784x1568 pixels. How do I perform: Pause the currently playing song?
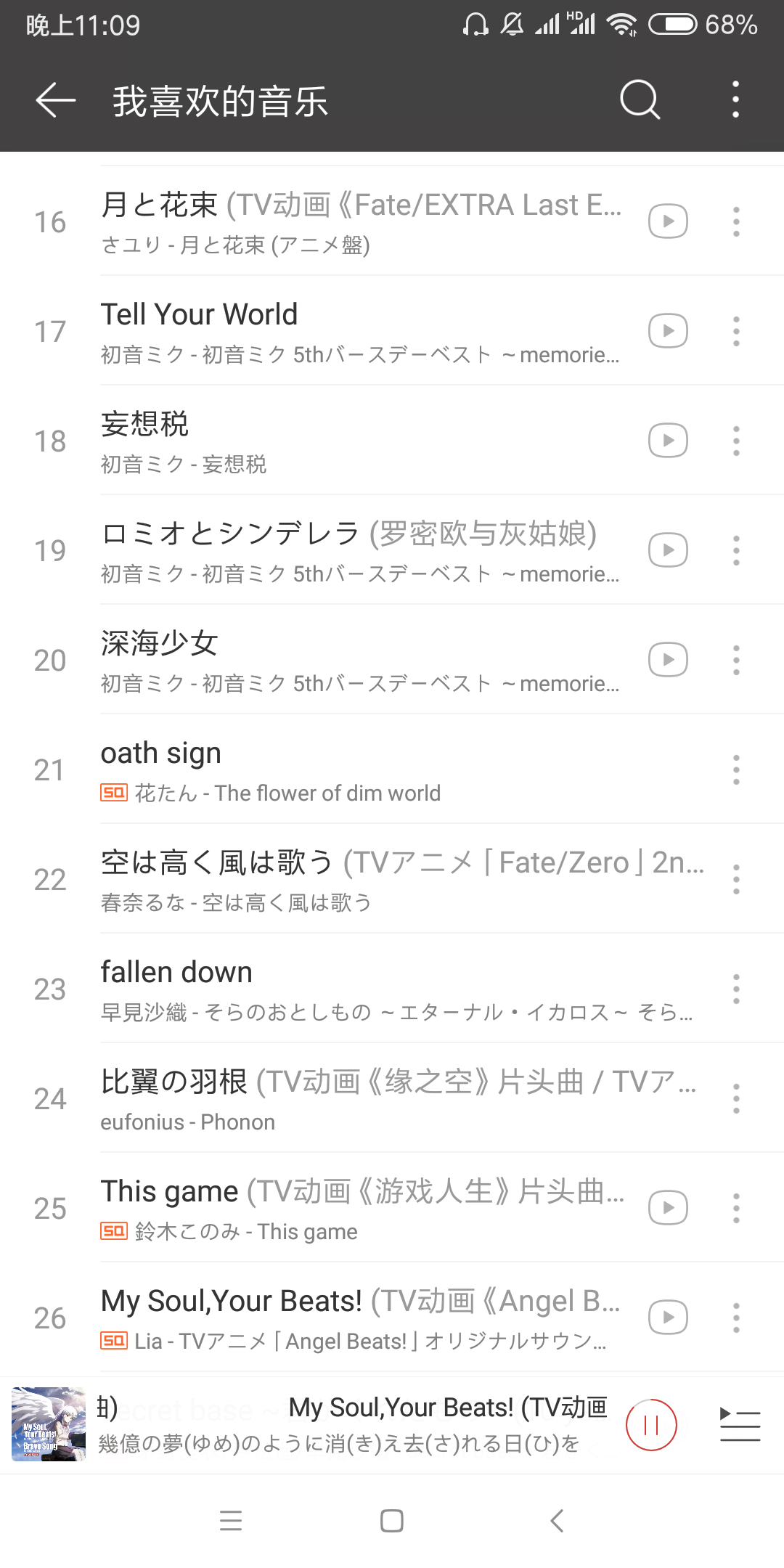tap(651, 1425)
